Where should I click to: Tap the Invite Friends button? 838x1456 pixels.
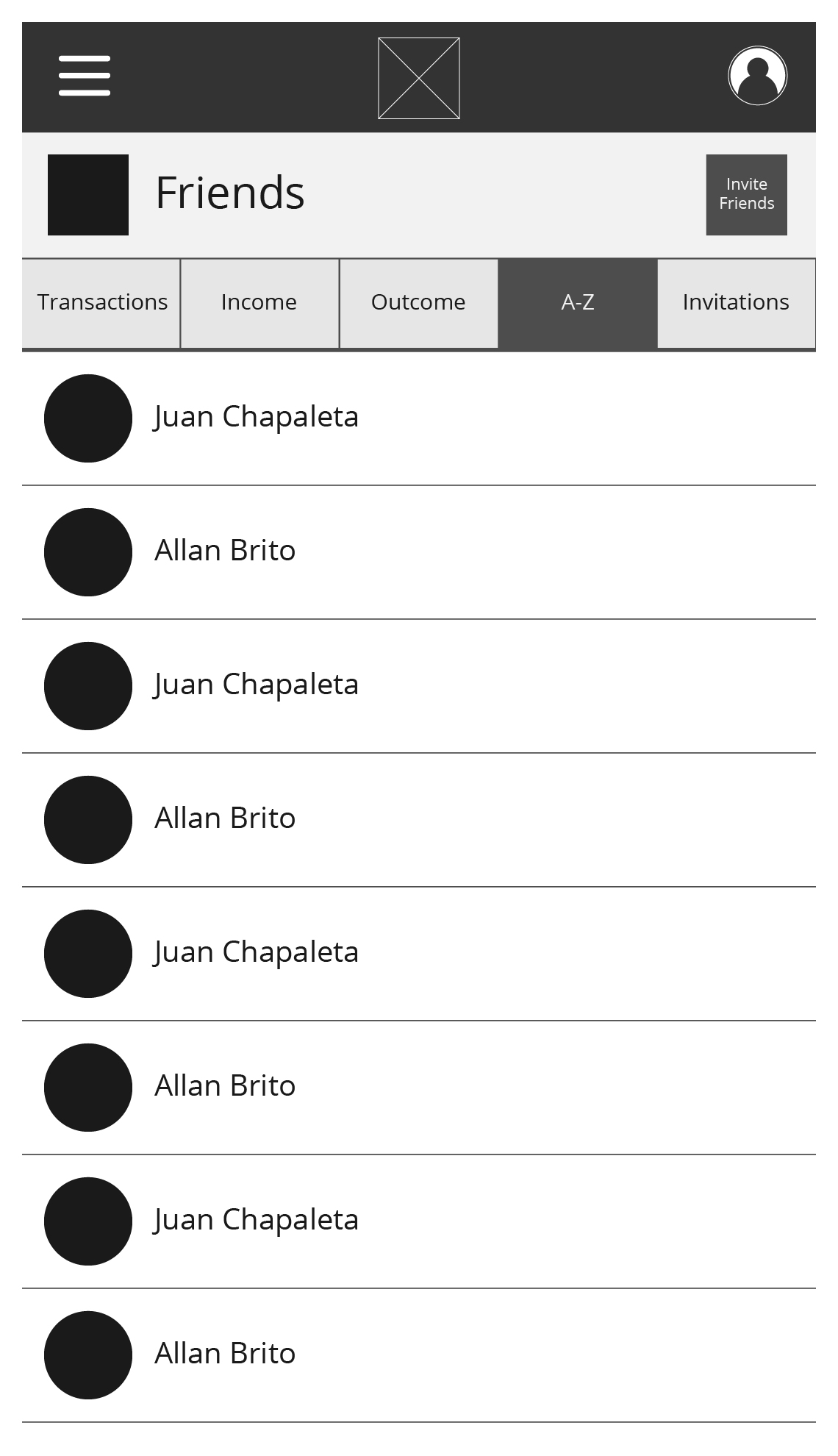click(x=747, y=195)
